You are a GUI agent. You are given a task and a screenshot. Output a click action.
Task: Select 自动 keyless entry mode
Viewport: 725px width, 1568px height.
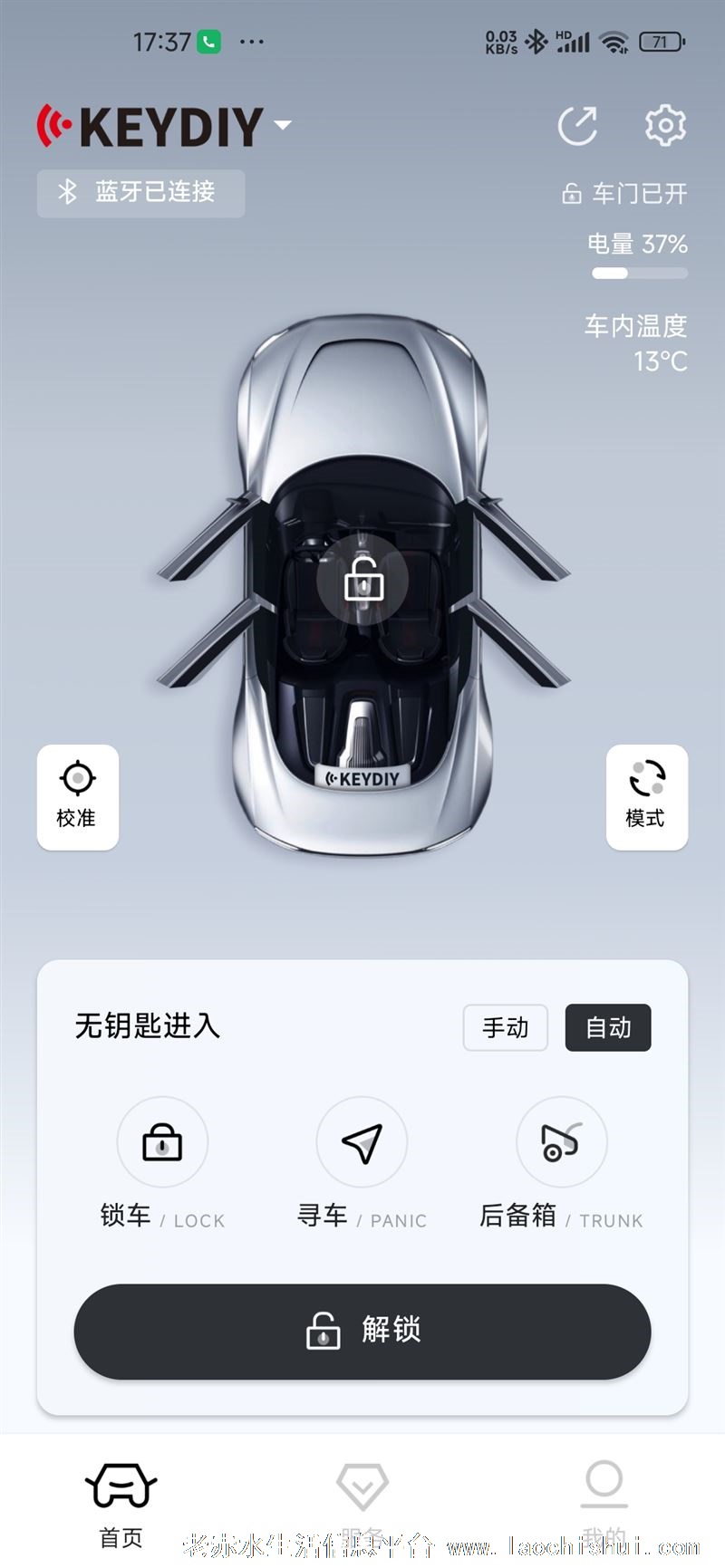tap(608, 1027)
